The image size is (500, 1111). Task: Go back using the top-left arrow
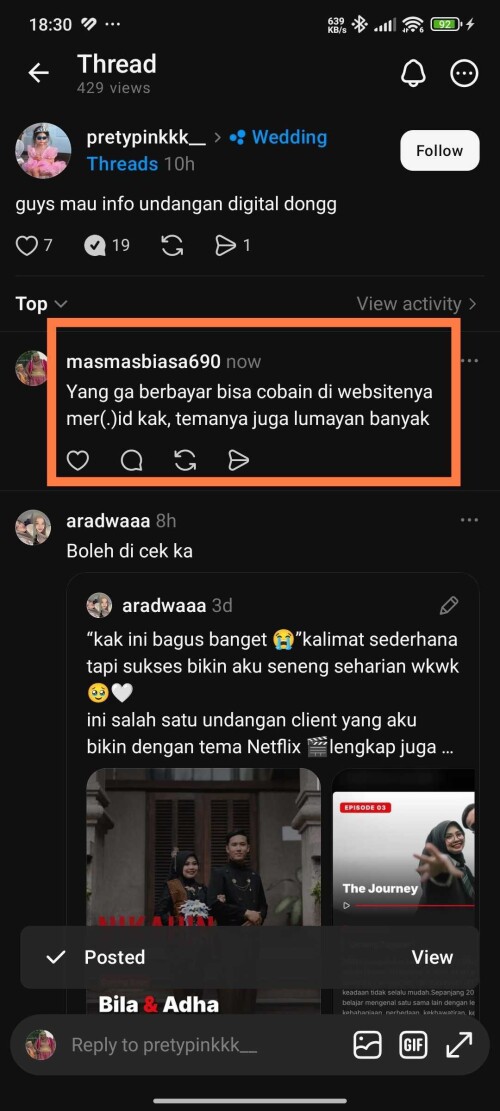[x=38, y=72]
